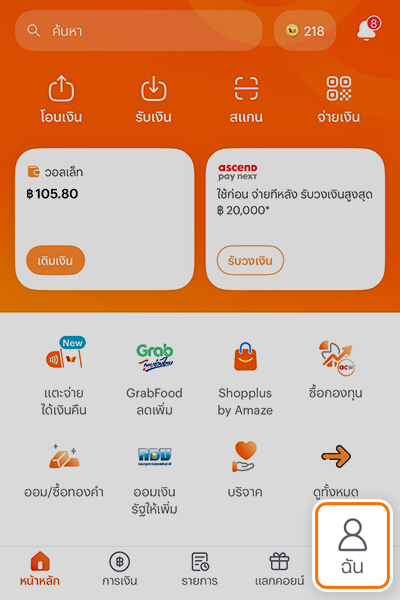Tap ดูทั้งหมด to view all services
The width and height of the screenshot is (400, 600).
point(336,471)
